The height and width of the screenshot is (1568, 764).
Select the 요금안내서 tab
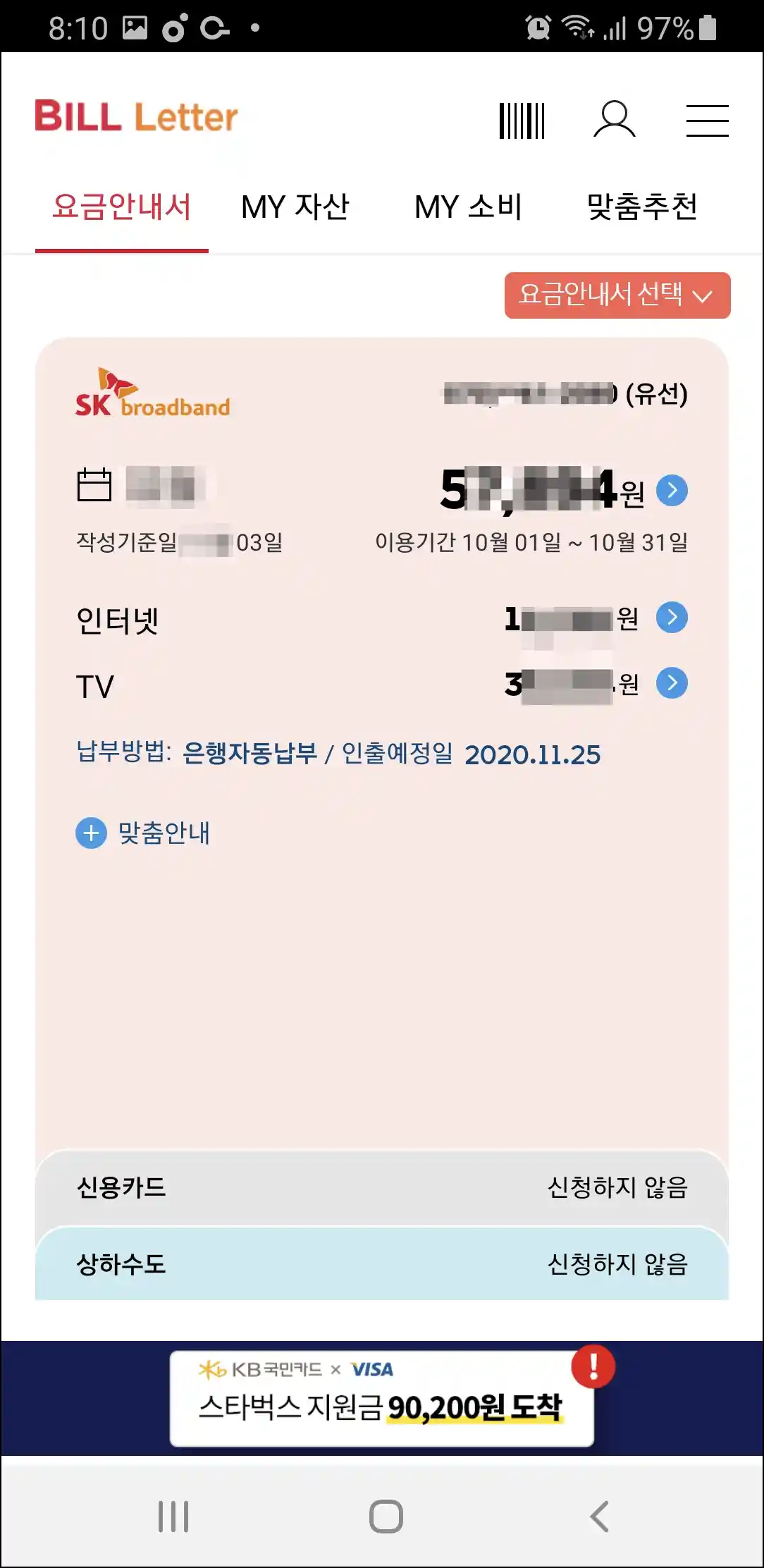point(122,207)
